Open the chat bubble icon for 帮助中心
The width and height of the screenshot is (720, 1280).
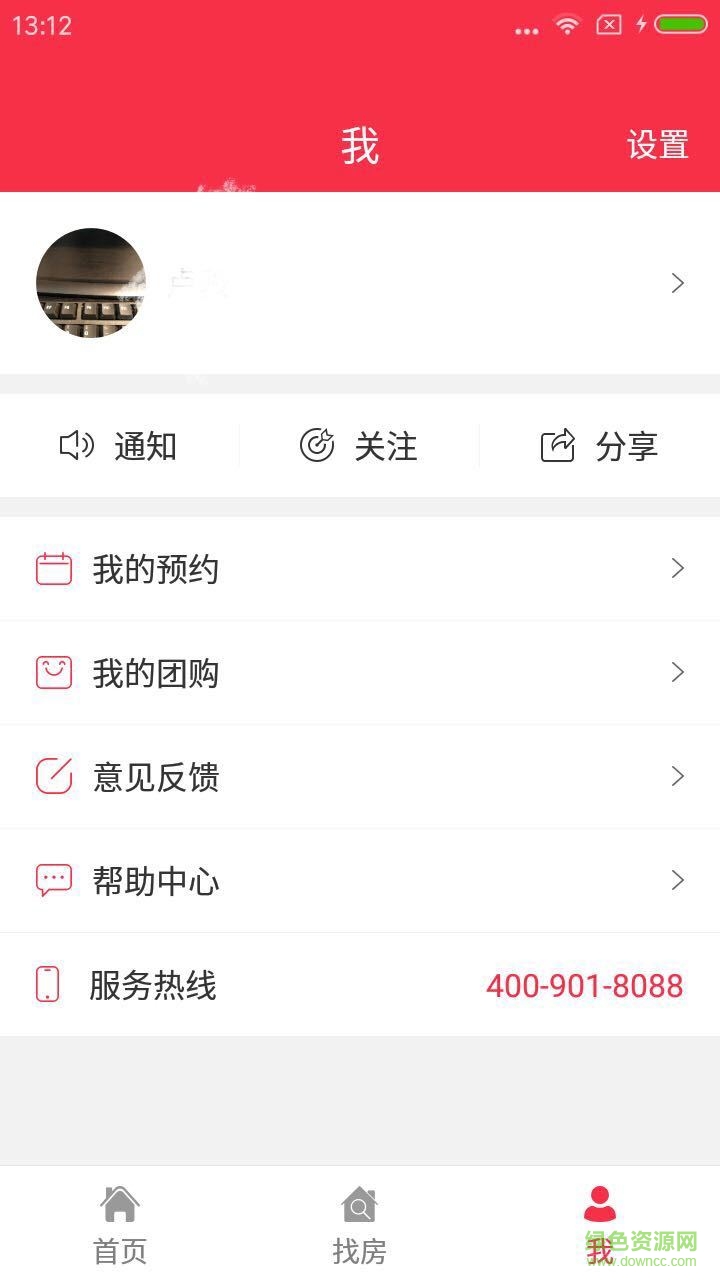53,880
